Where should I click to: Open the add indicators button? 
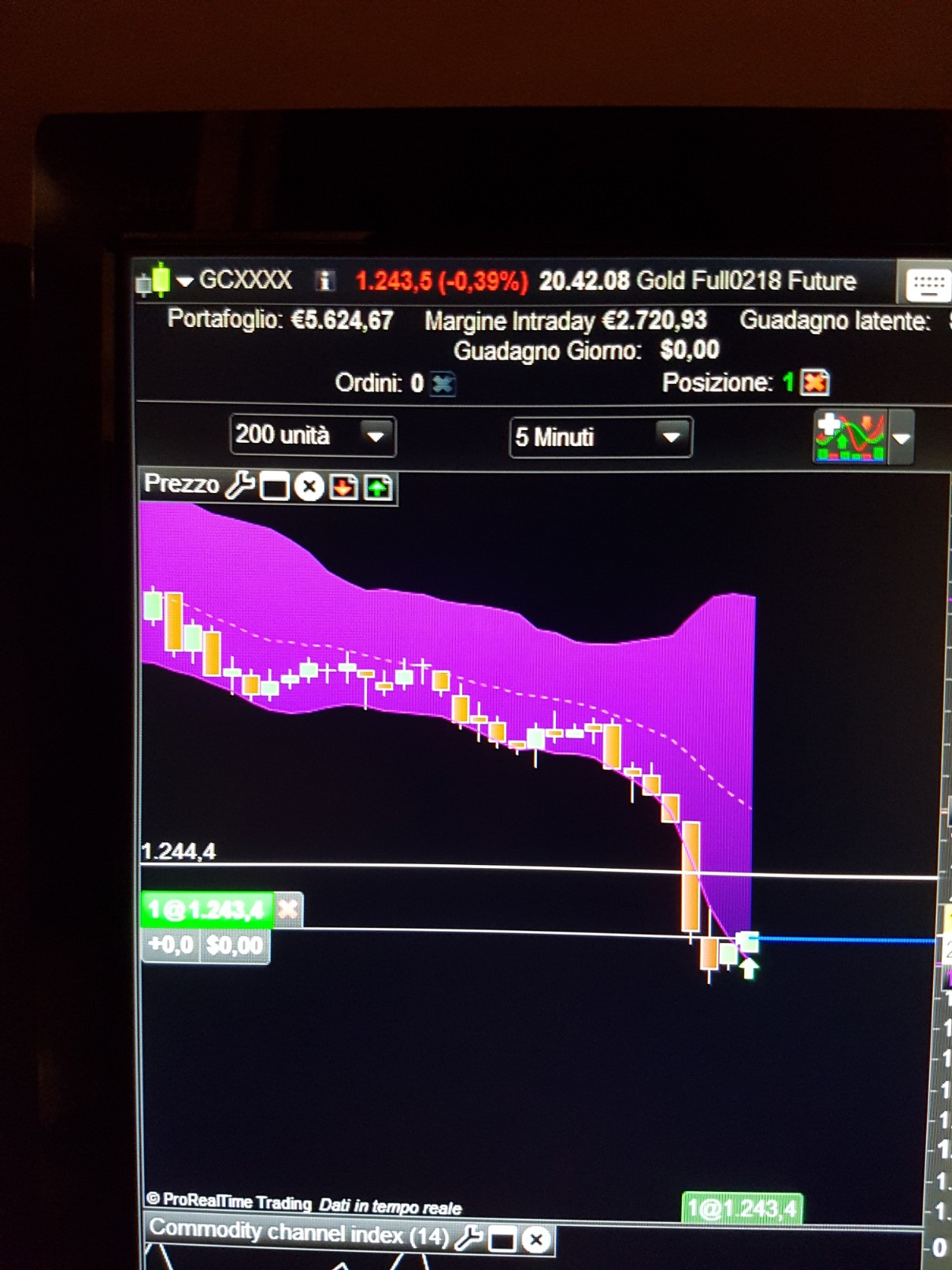point(850,436)
